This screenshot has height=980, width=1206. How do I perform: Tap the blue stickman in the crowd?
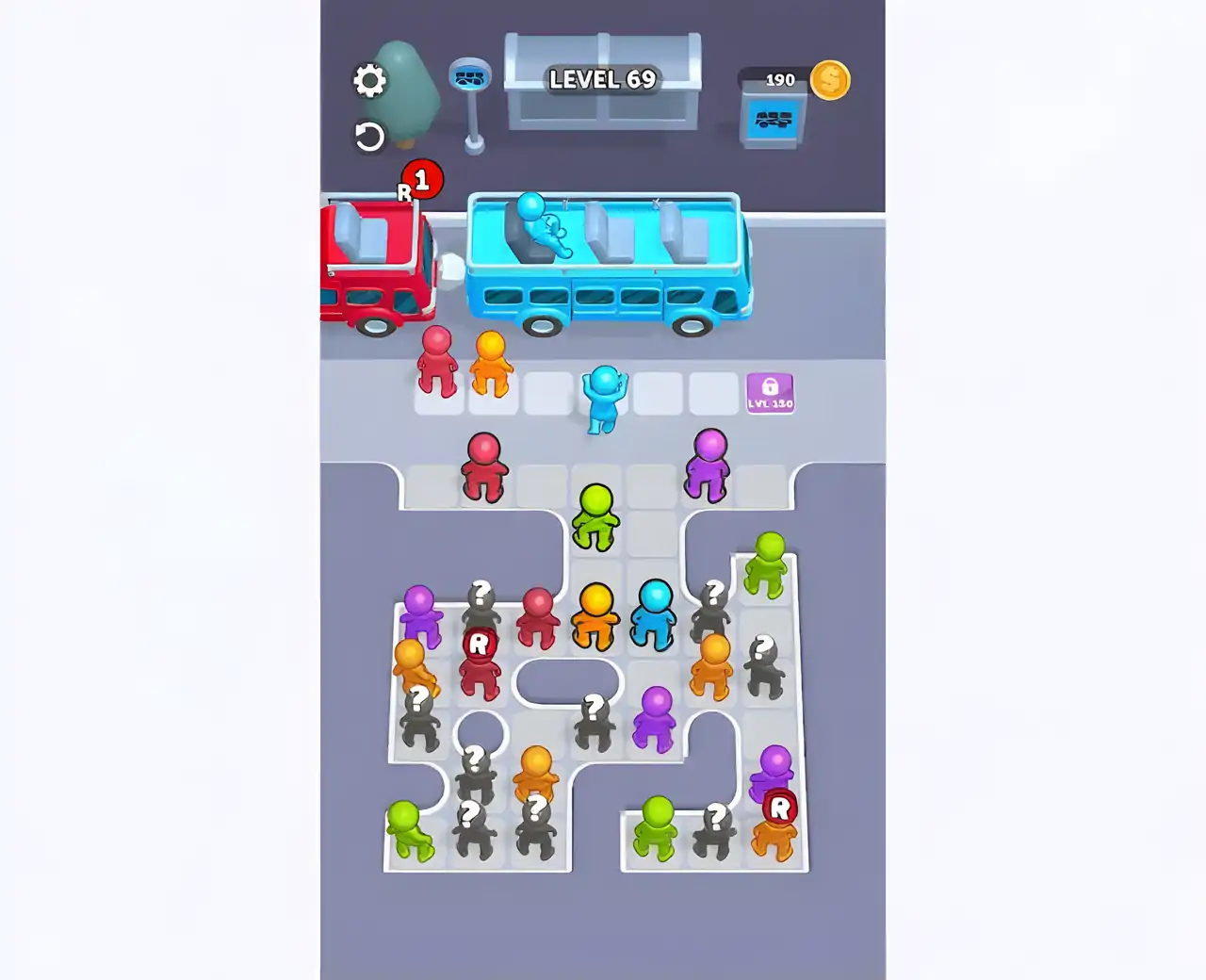point(654,614)
